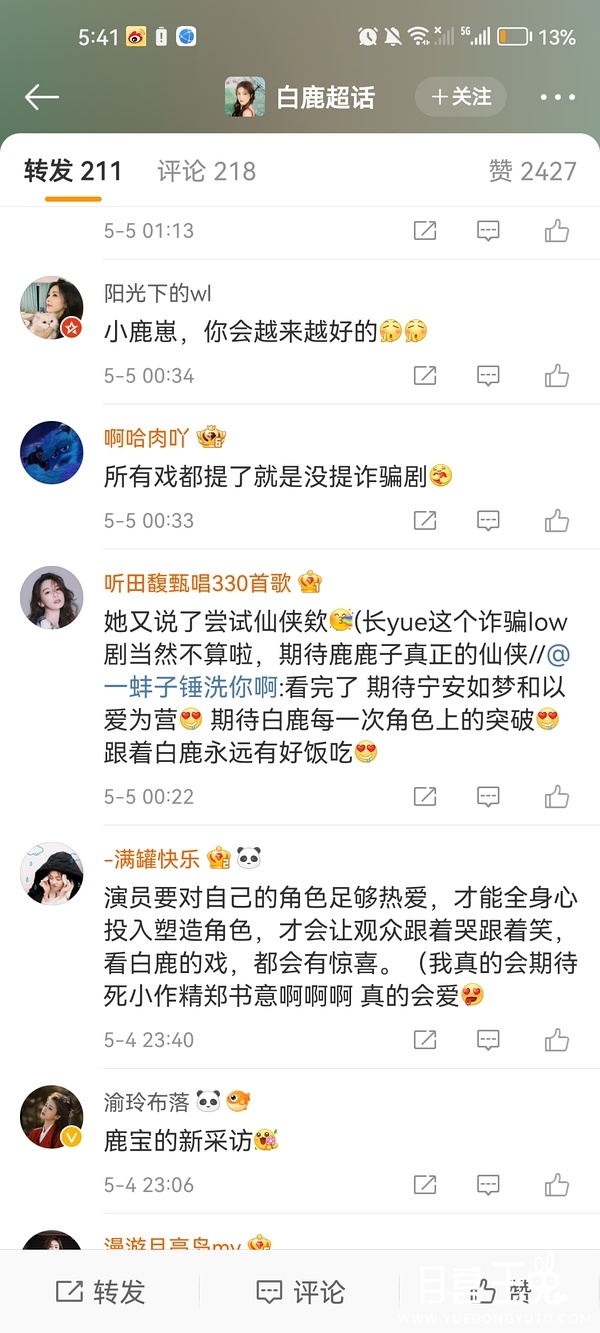This screenshot has width=600, height=1333.
Task: Switch to the 赞 2427 tab
Action: [x=532, y=171]
